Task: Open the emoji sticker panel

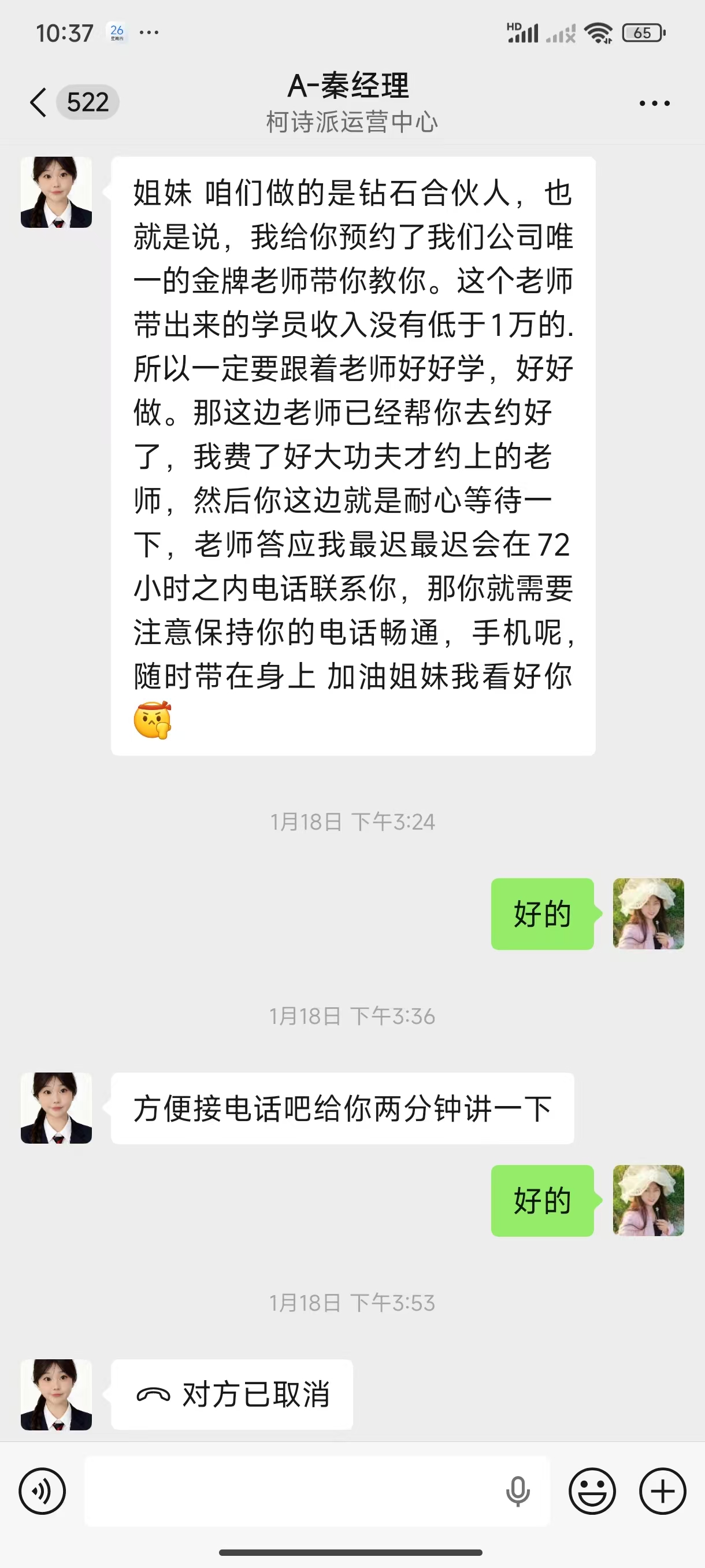Action: 592,1491
